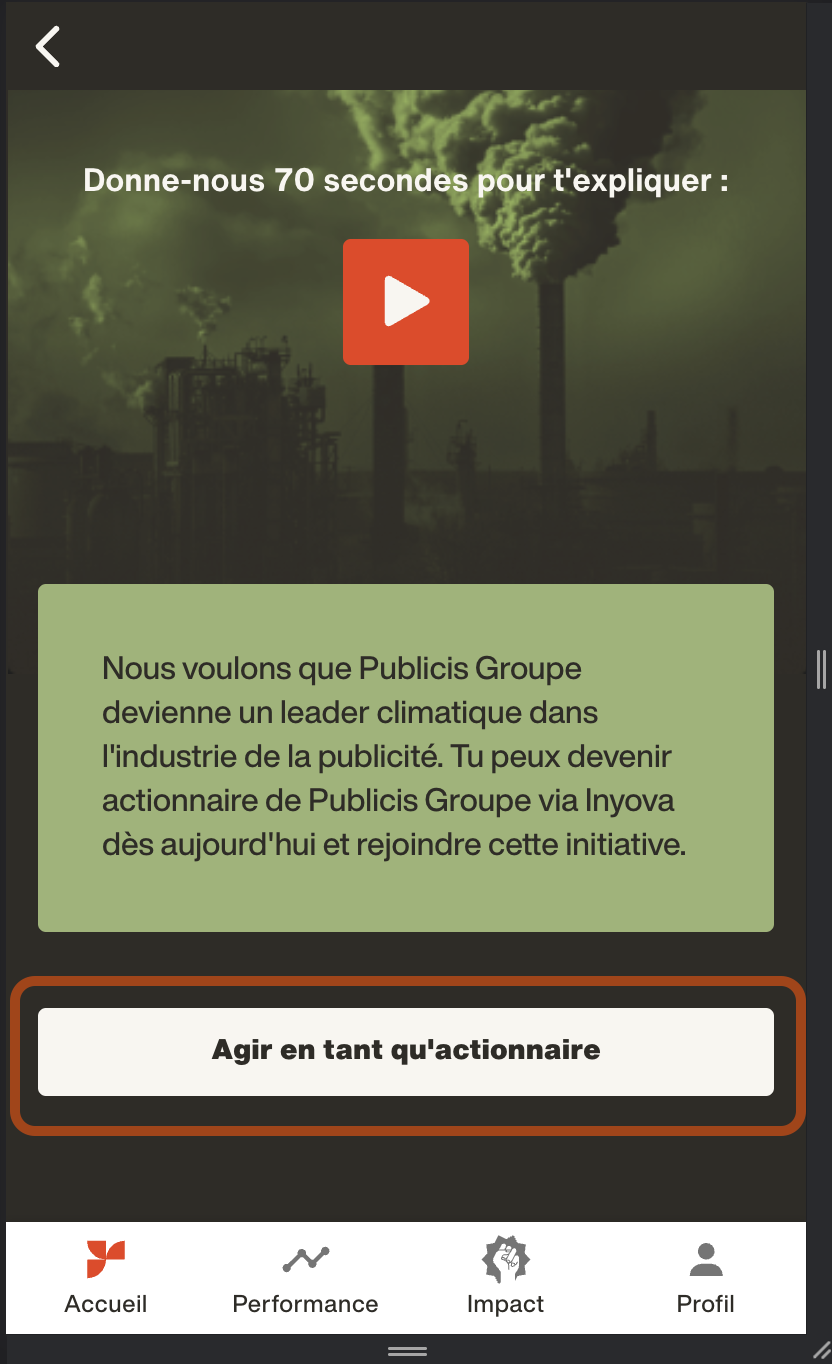
Task: Switch to the Accueil tab
Action: click(x=106, y=1277)
